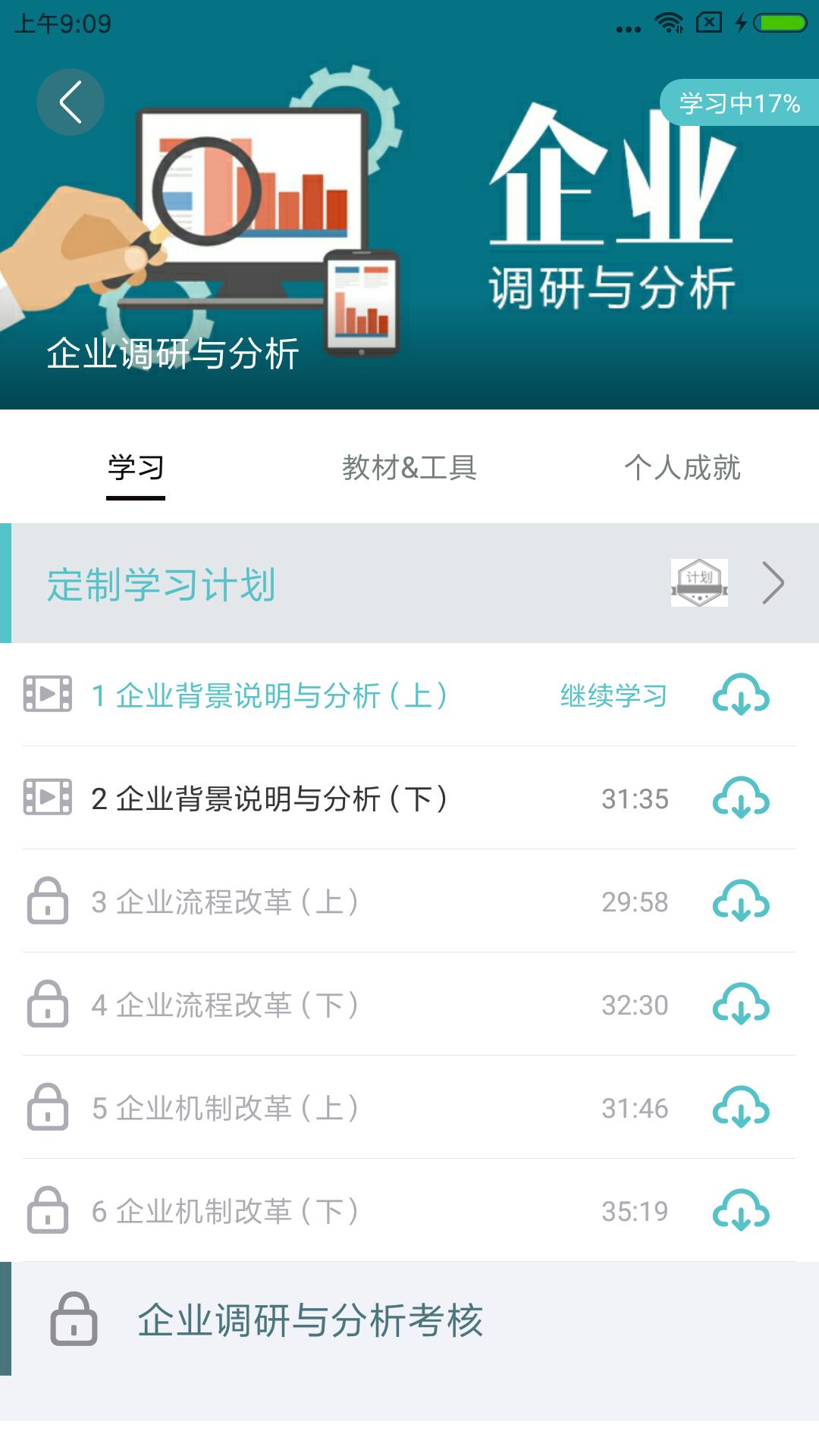This screenshot has width=819, height=1456.
Task: Download the 企业机制改革（下）lesson
Action: (741, 1211)
